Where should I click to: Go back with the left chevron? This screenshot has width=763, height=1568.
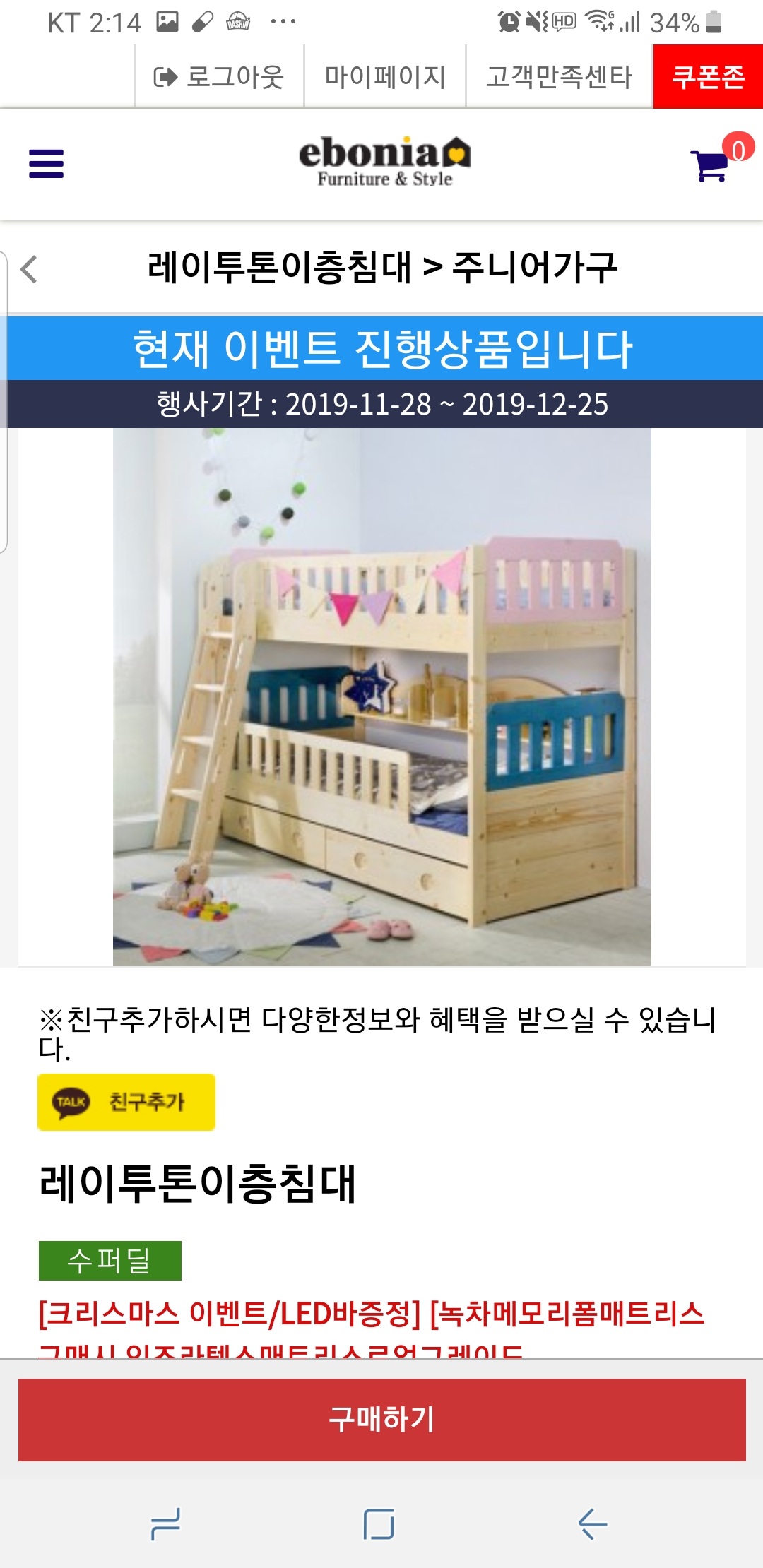pyautogui.click(x=29, y=269)
